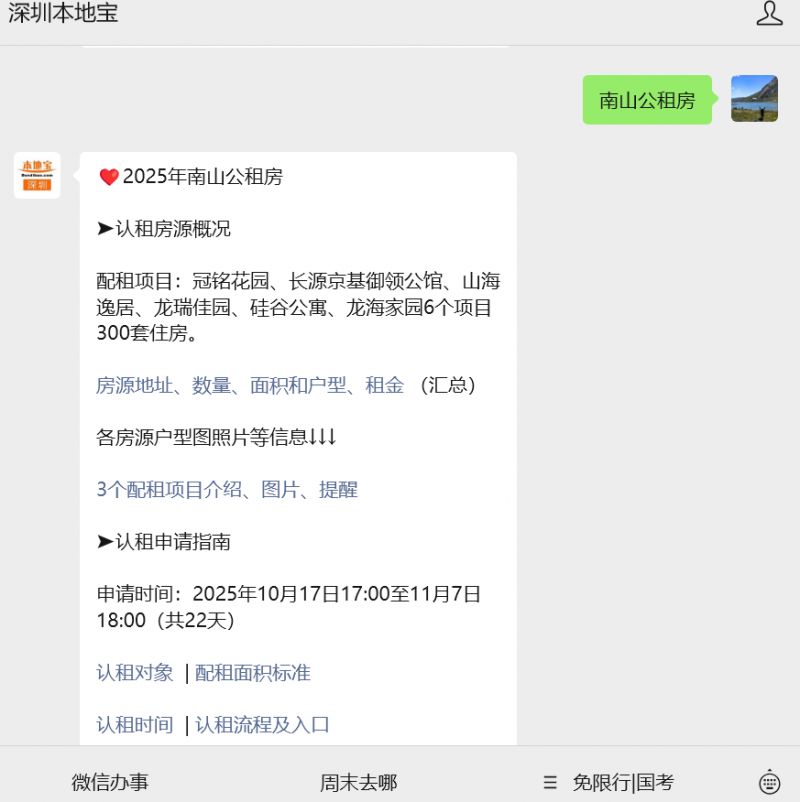Open the 认租对象 link

coord(135,673)
